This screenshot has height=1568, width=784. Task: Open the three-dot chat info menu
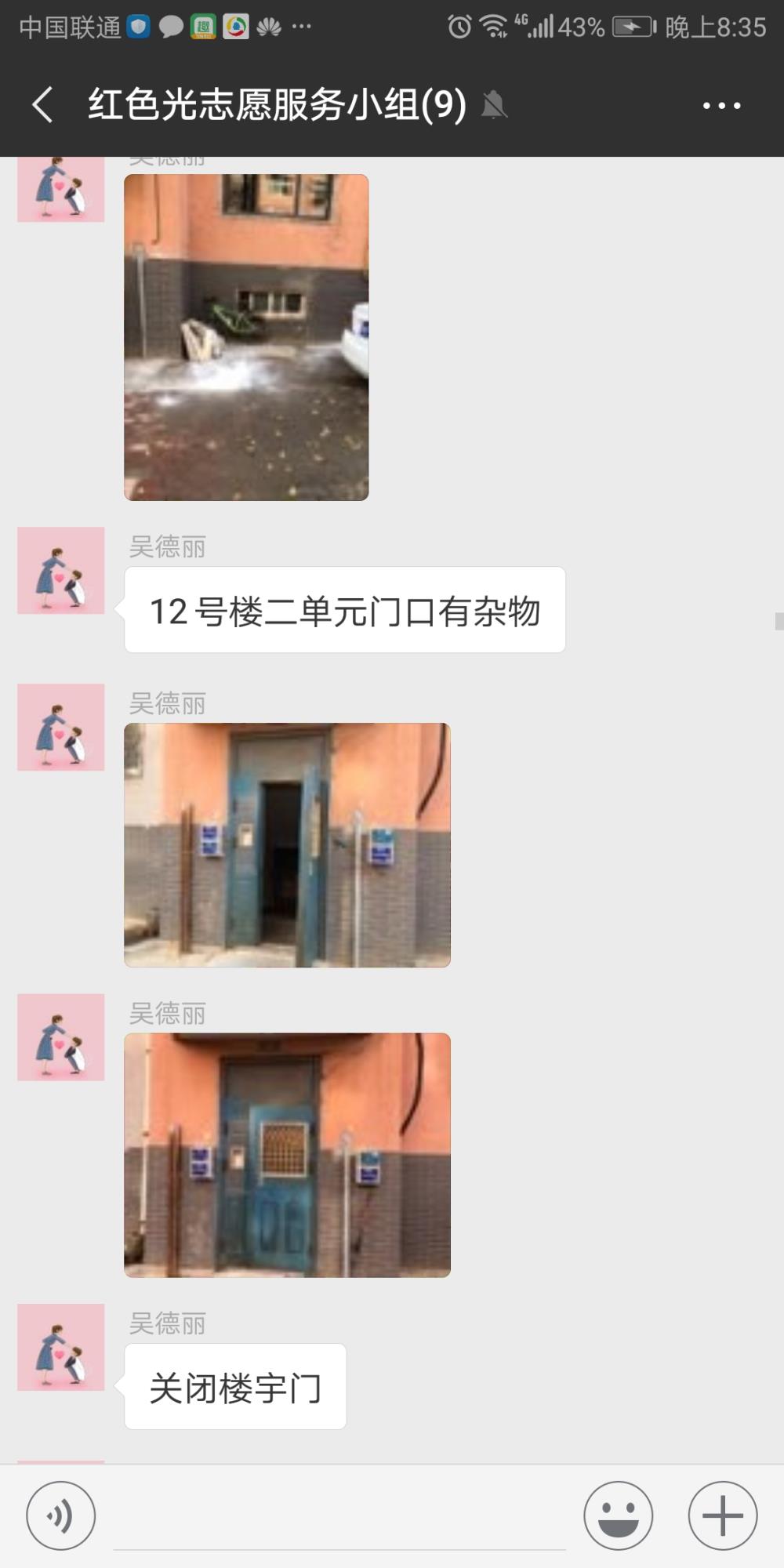pyautogui.click(x=721, y=105)
